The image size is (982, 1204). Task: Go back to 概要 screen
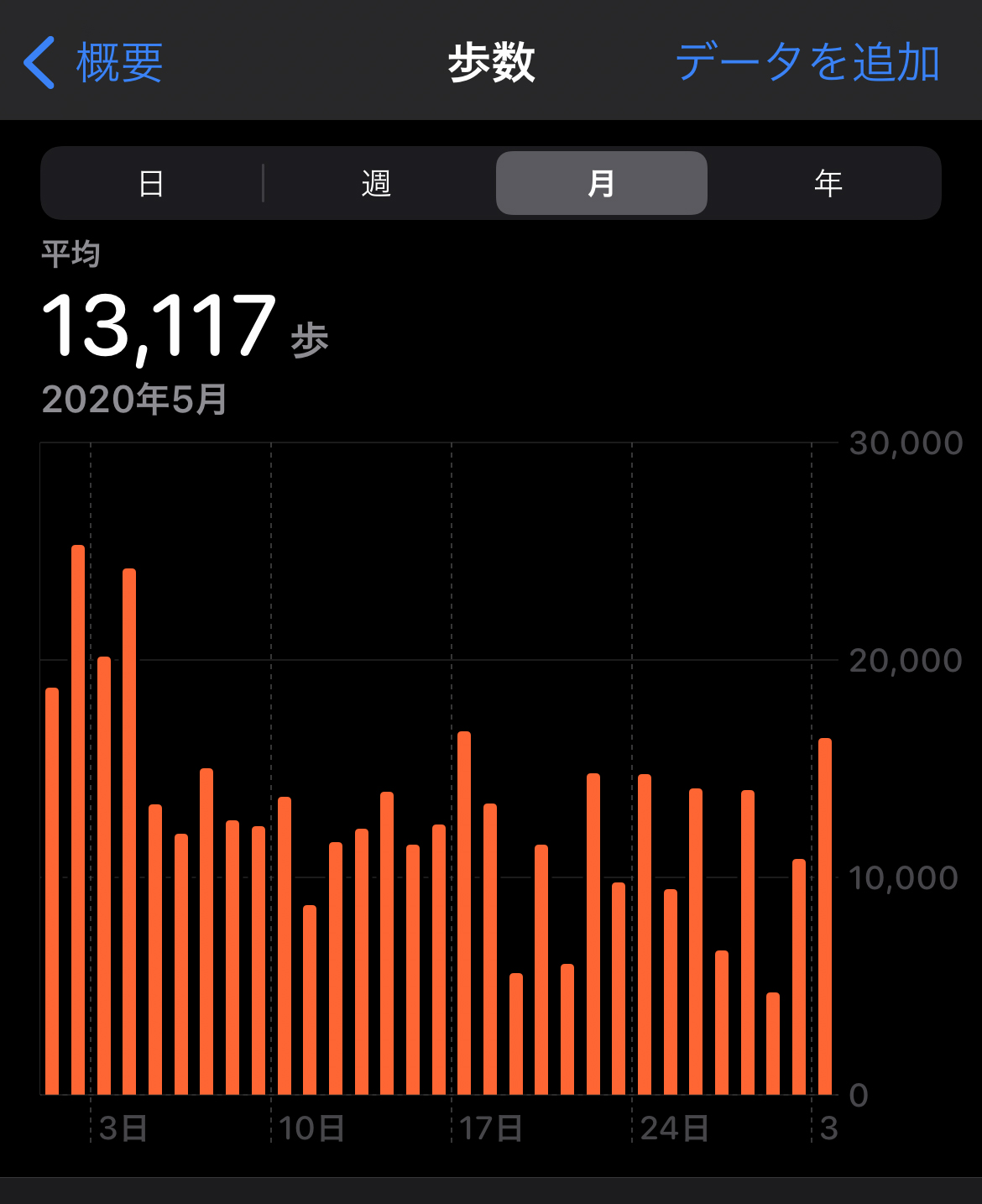[x=94, y=63]
